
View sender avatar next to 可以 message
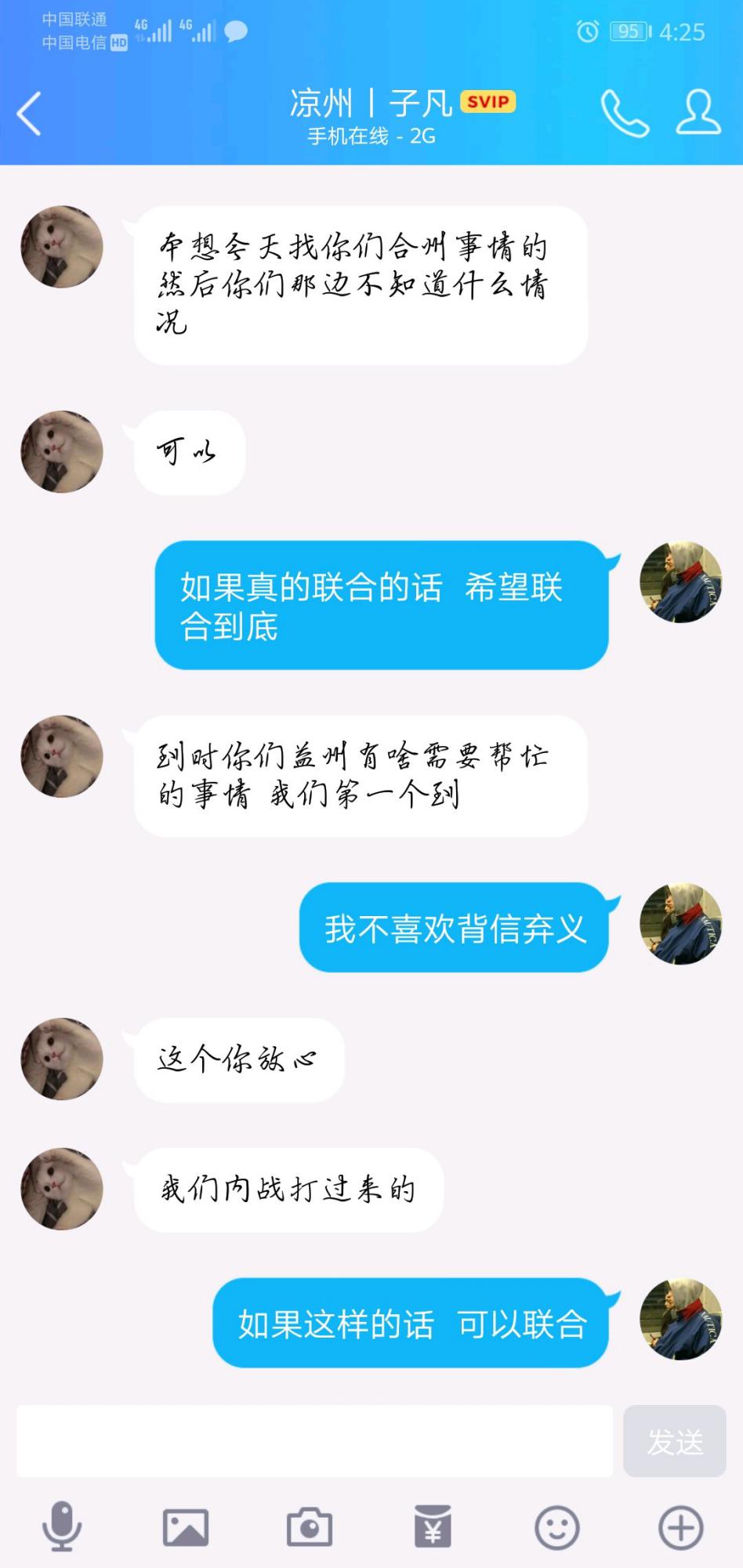tap(61, 451)
